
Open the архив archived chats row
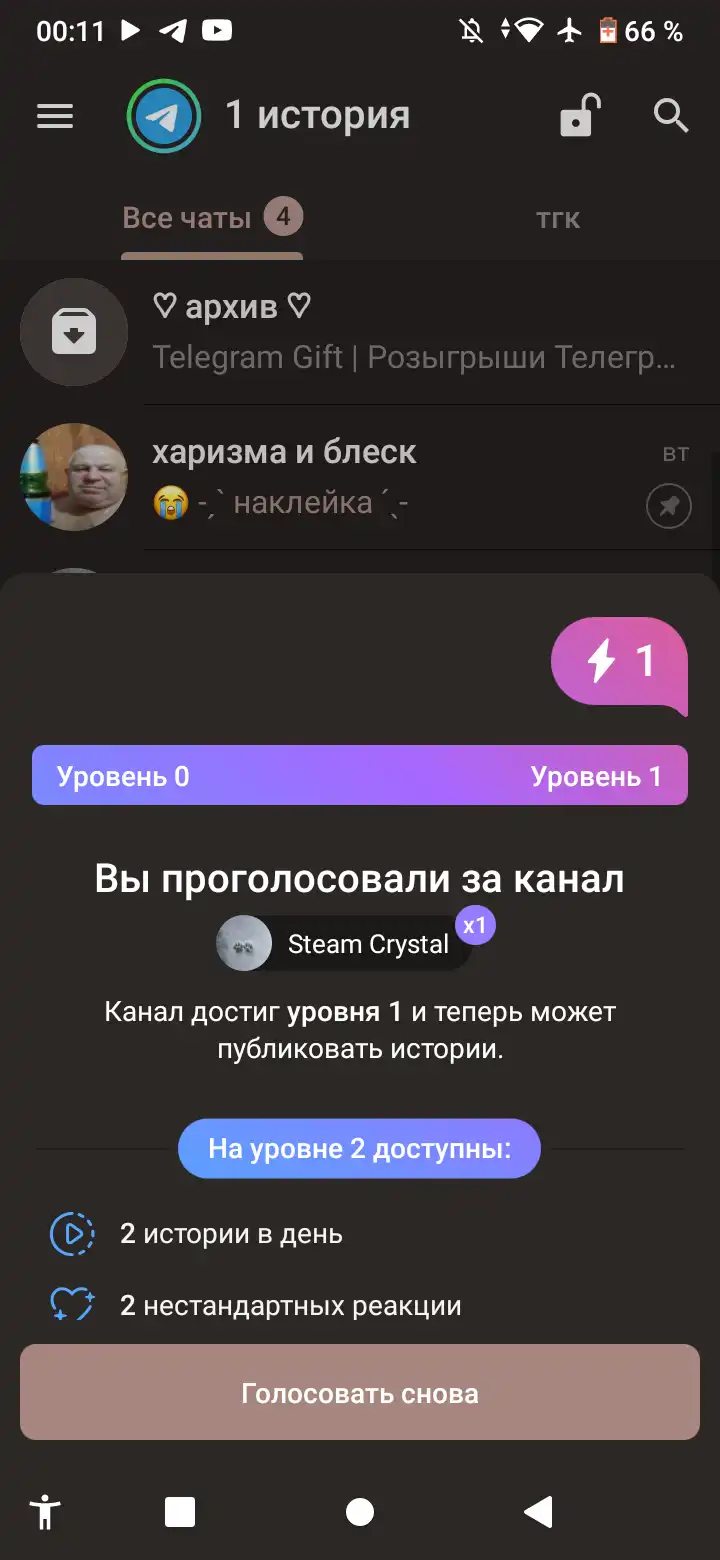point(360,332)
